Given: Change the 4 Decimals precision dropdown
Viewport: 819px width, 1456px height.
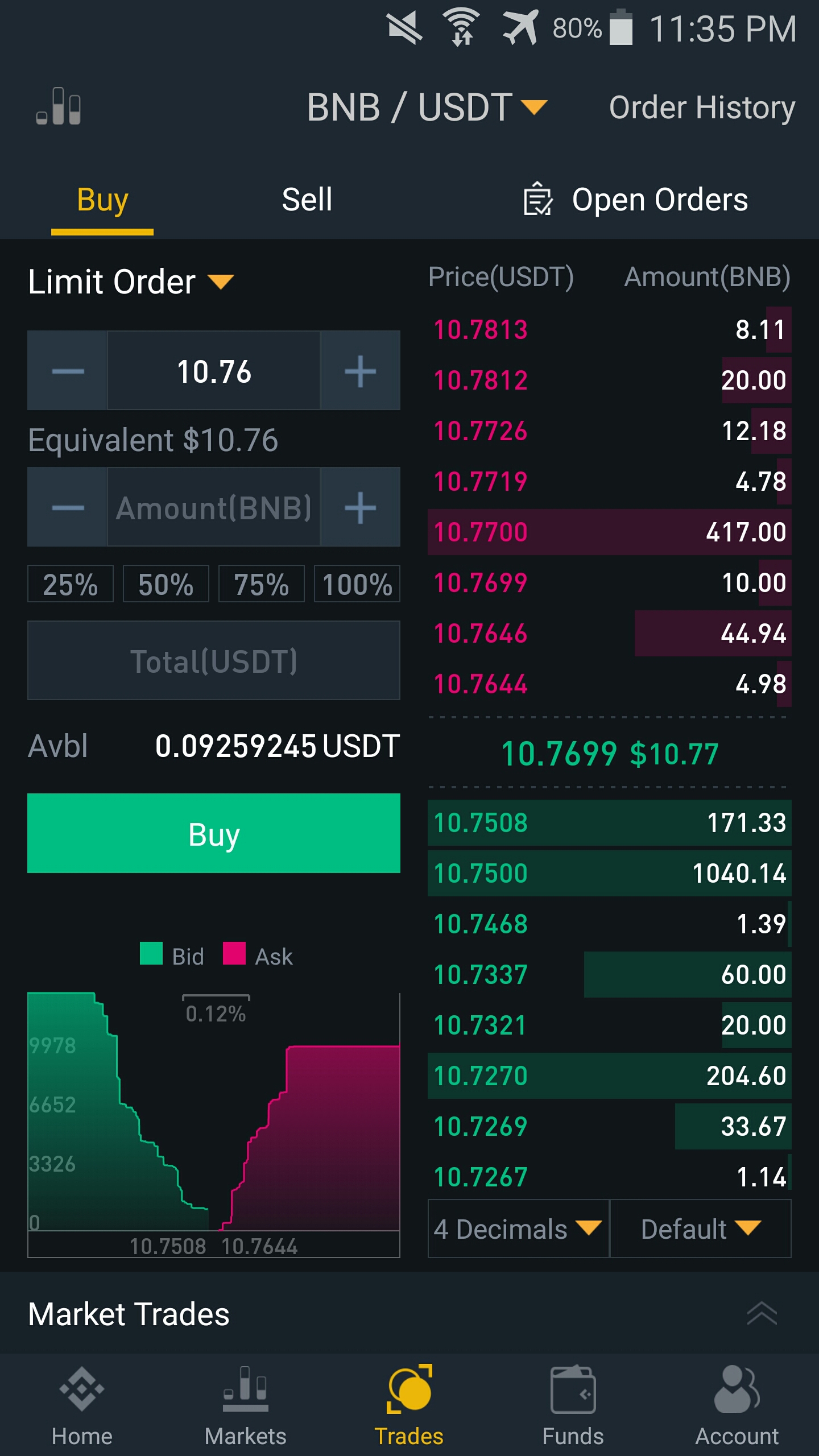Looking at the screenshot, I should click(x=518, y=1229).
